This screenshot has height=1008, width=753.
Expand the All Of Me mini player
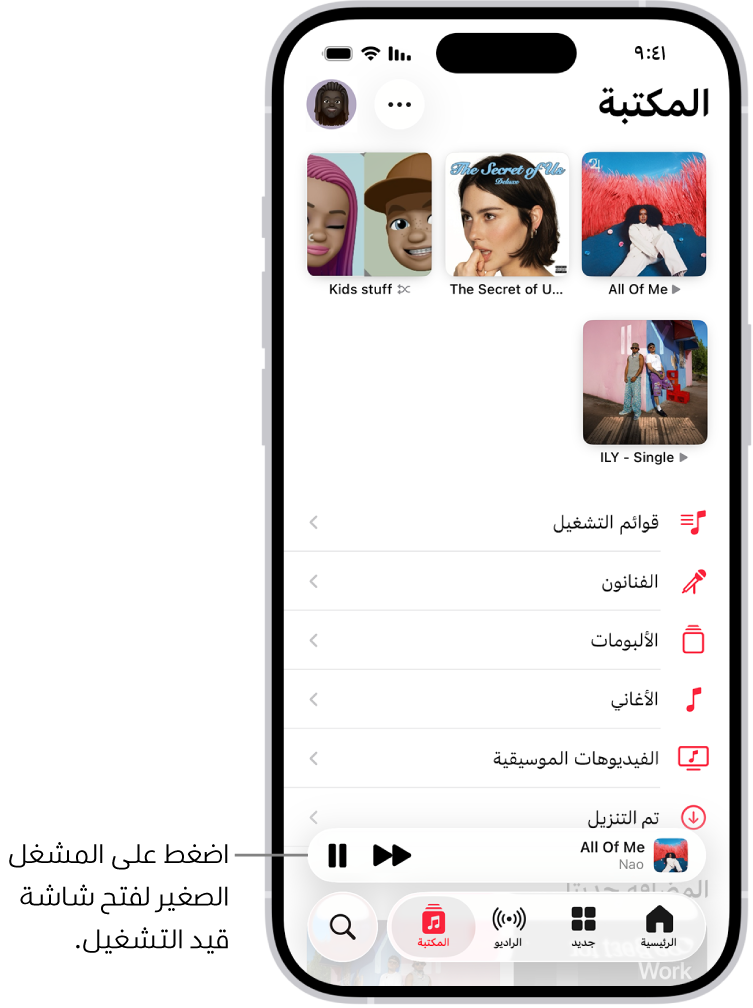pos(560,855)
